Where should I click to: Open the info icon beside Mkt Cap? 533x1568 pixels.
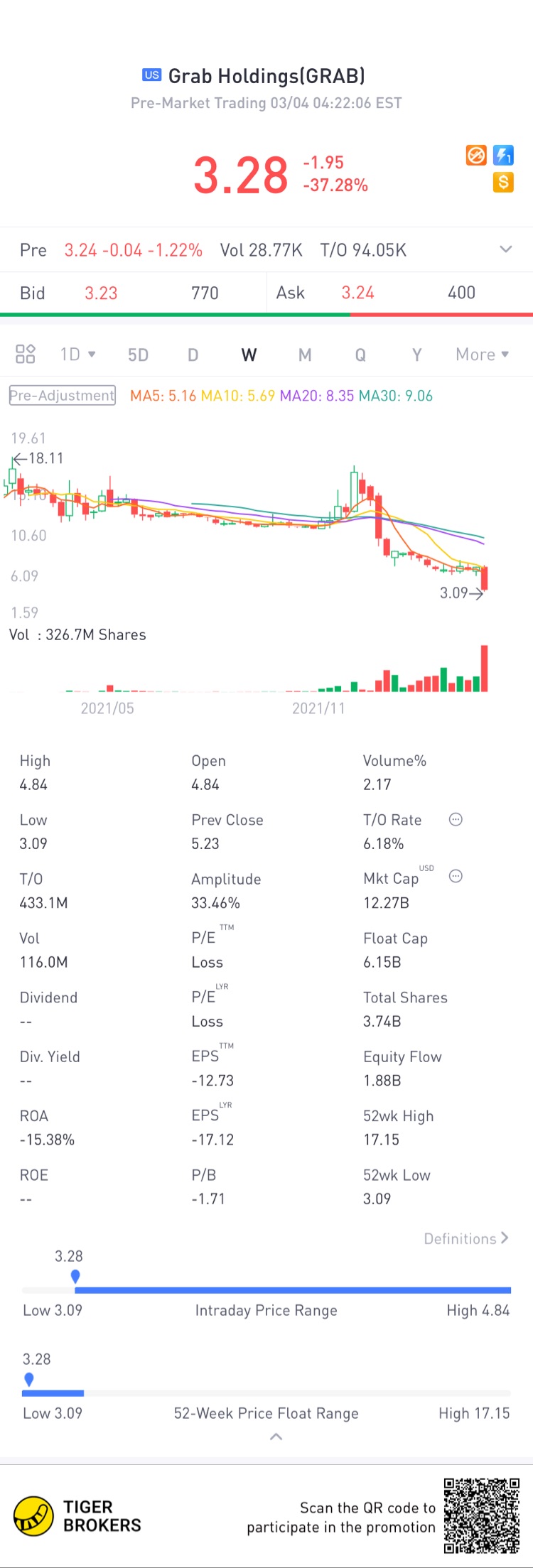[456, 877]
